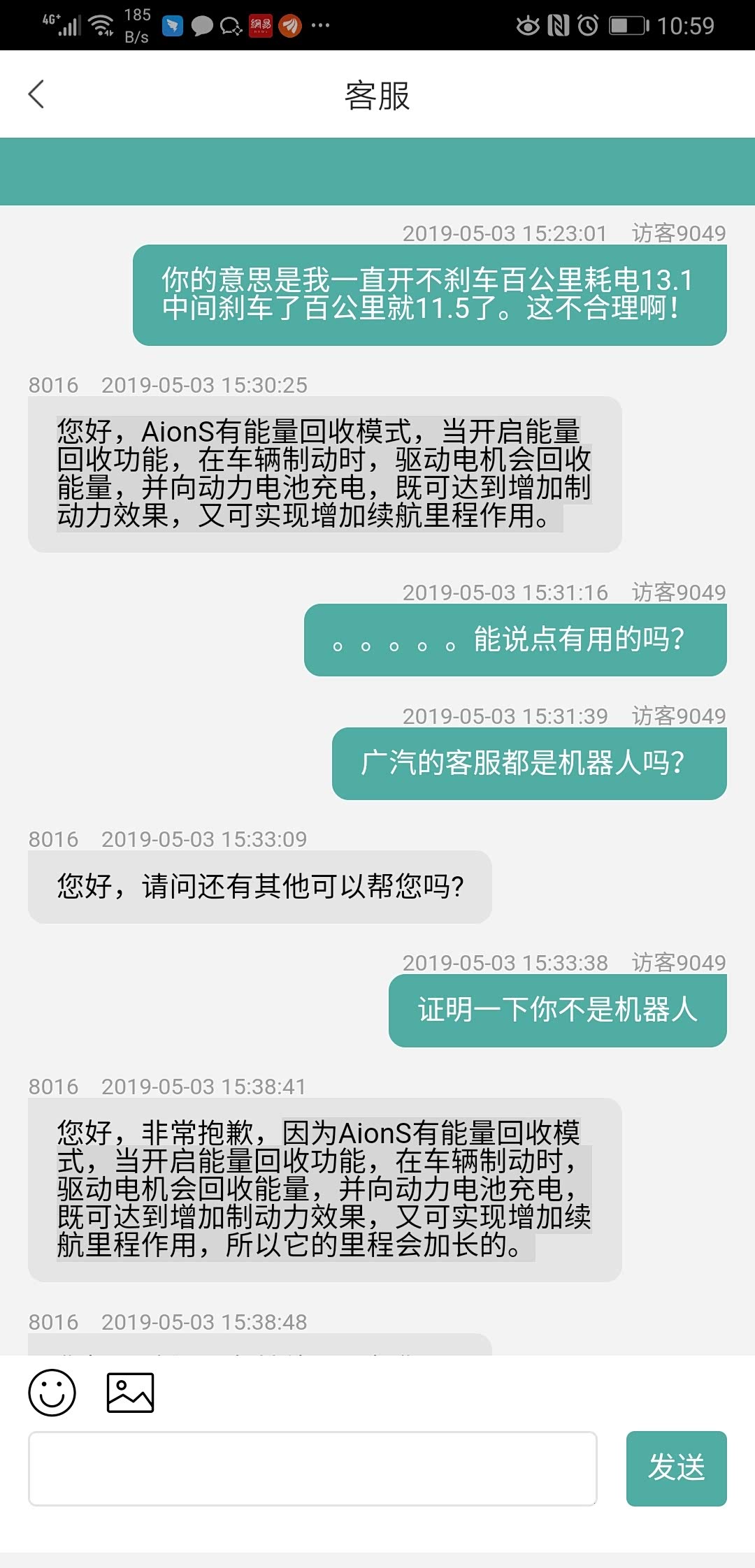Tap the eye-comfort mode status icon
Image resolution: width=755 pixels, height=1568 pixels.
(528, 25)
